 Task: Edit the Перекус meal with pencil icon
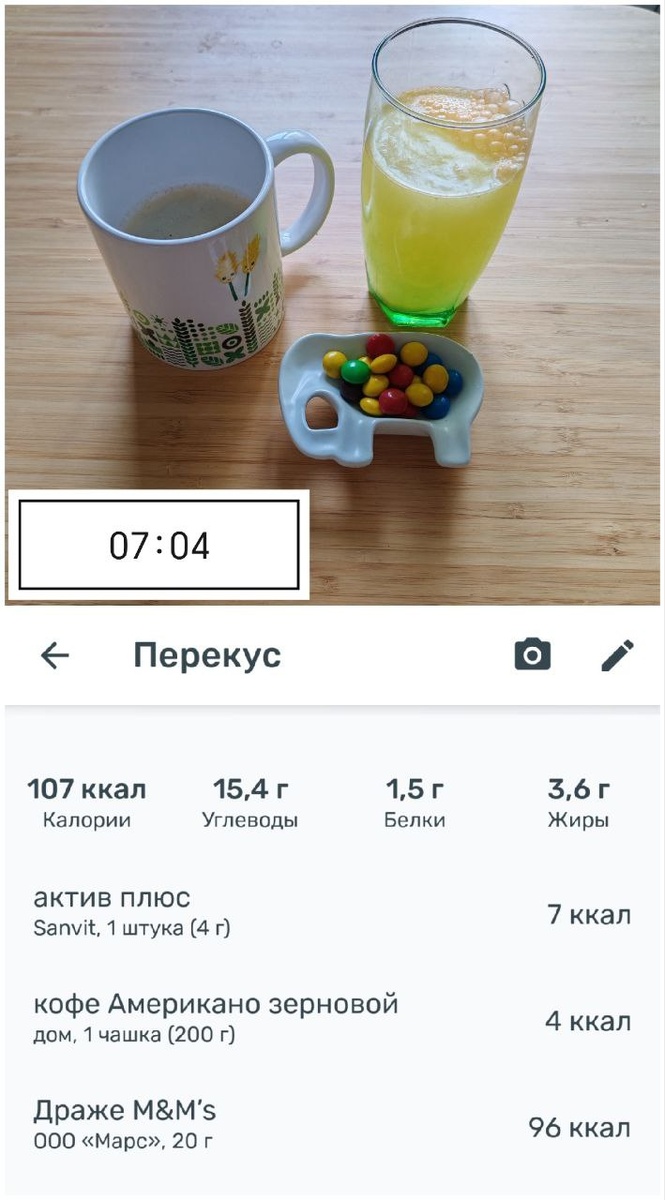click(x=617, y=656)
